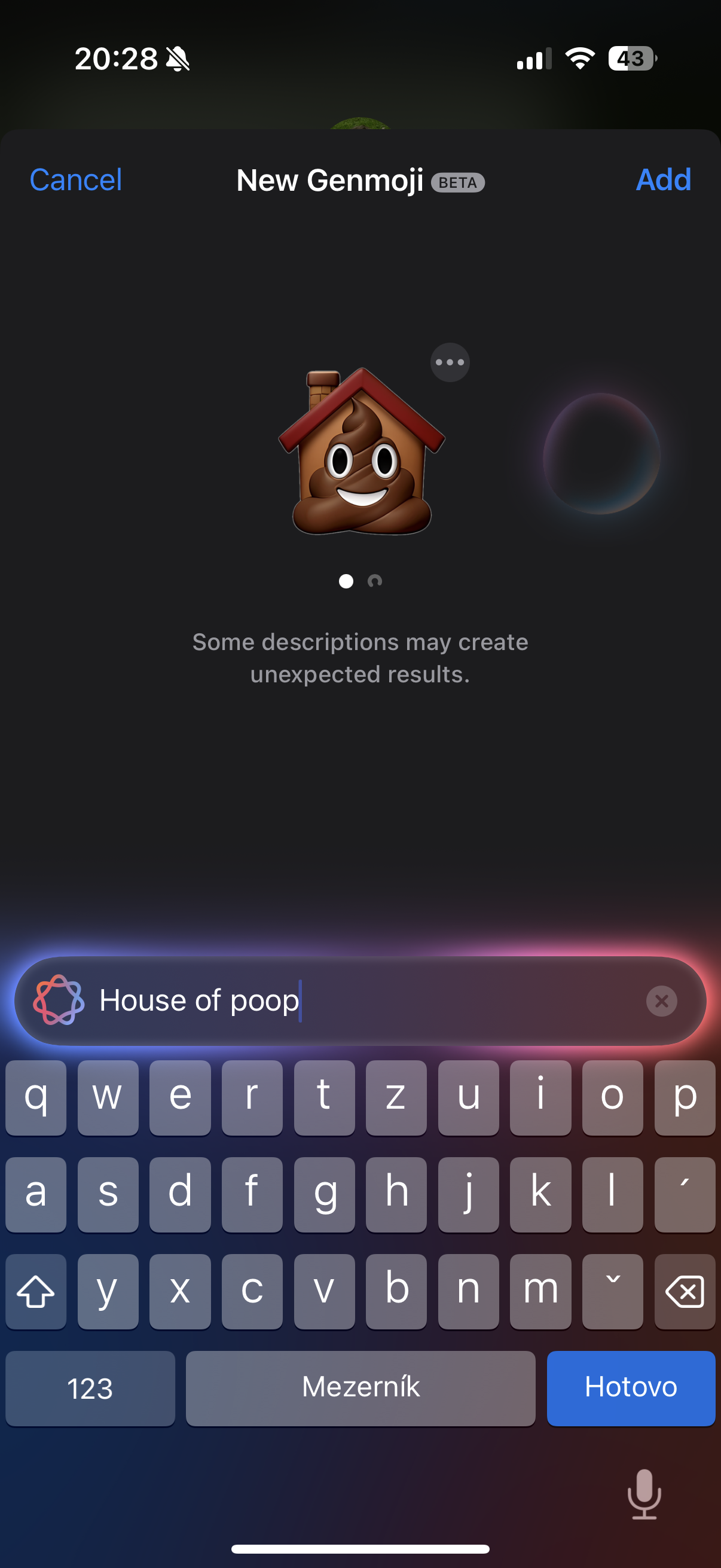Cancel the new Genmoji creation

[75, 180]
